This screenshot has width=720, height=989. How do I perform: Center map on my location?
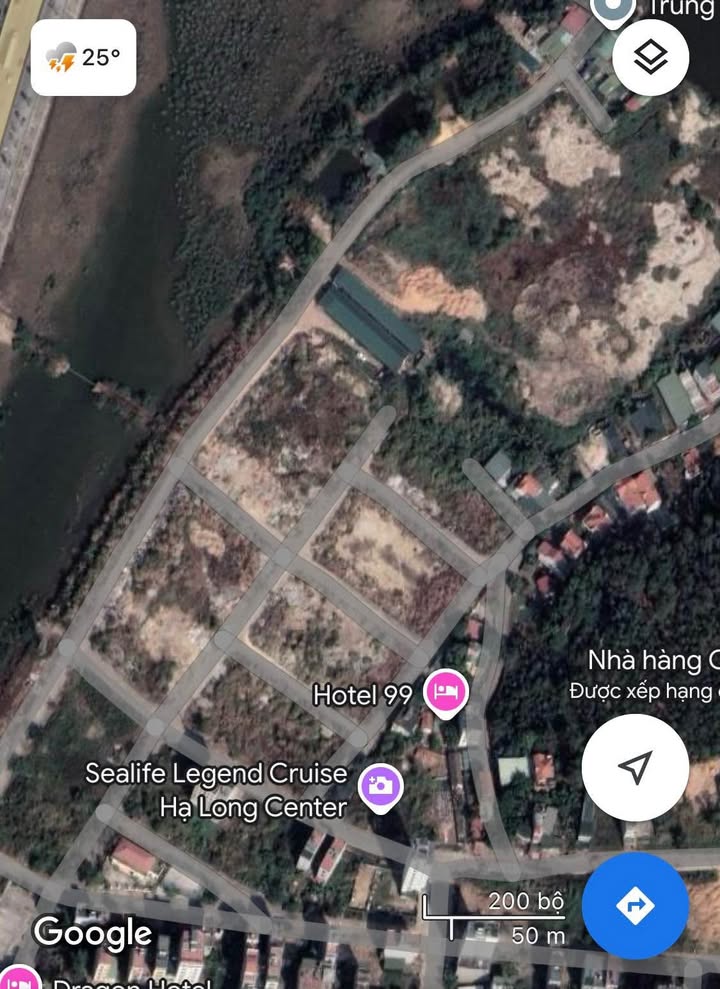point(634,768)
